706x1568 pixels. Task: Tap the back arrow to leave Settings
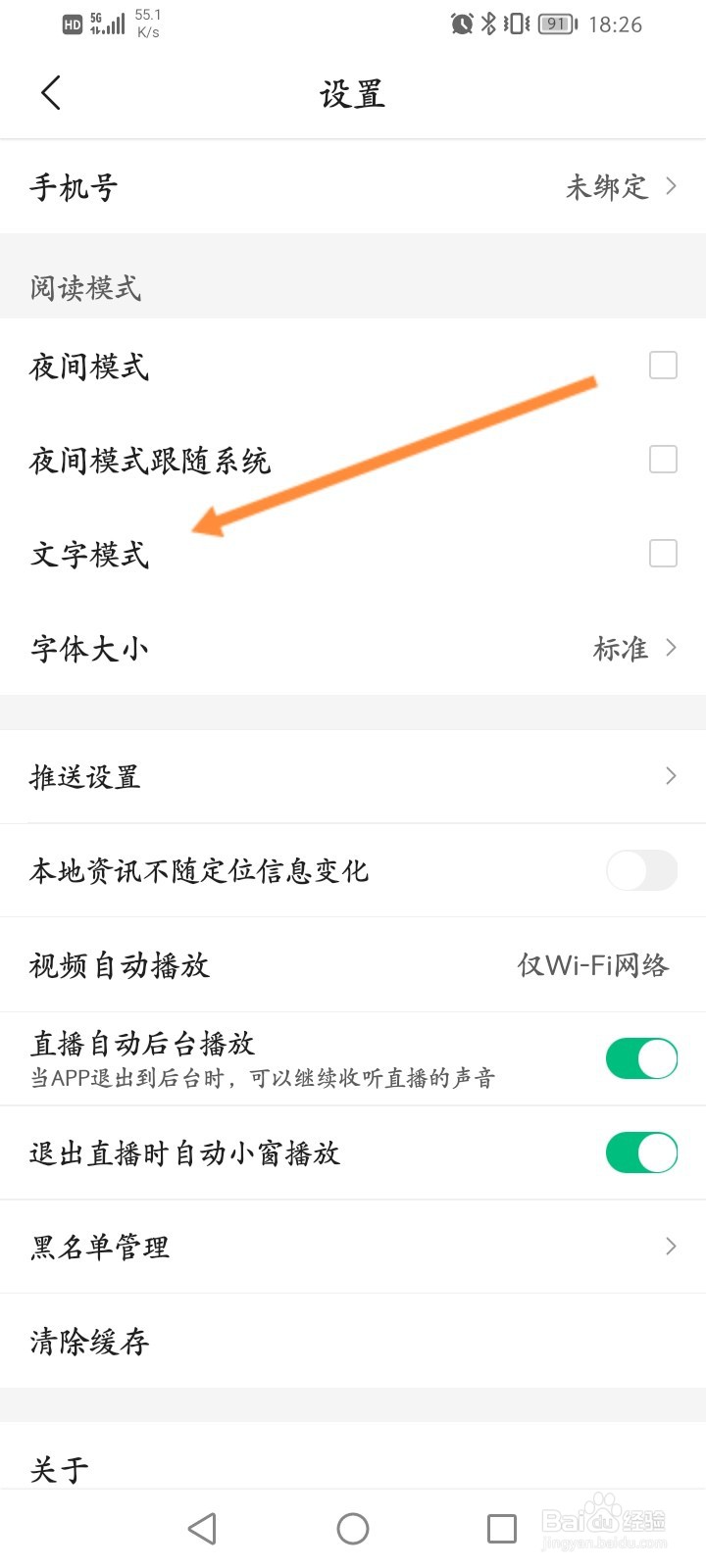51,93
